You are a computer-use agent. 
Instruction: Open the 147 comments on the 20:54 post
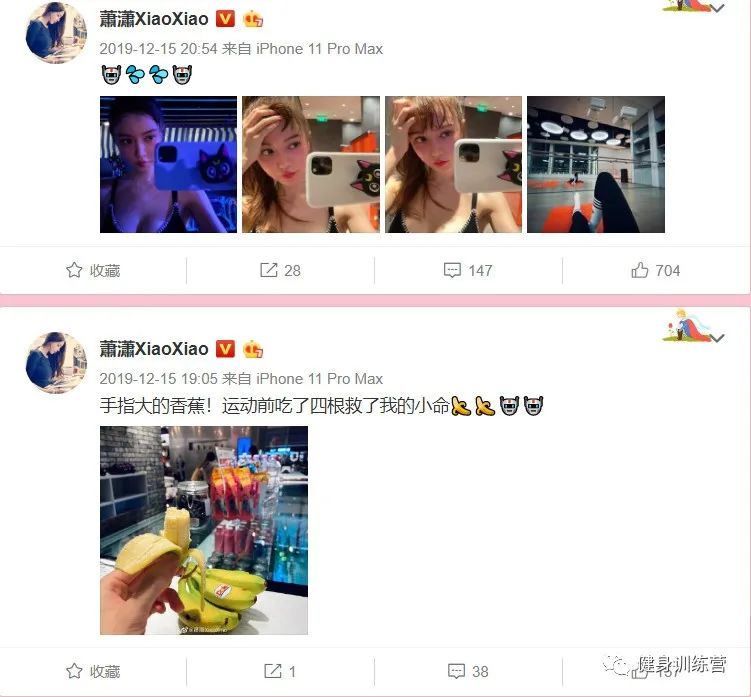click(468, 270)
